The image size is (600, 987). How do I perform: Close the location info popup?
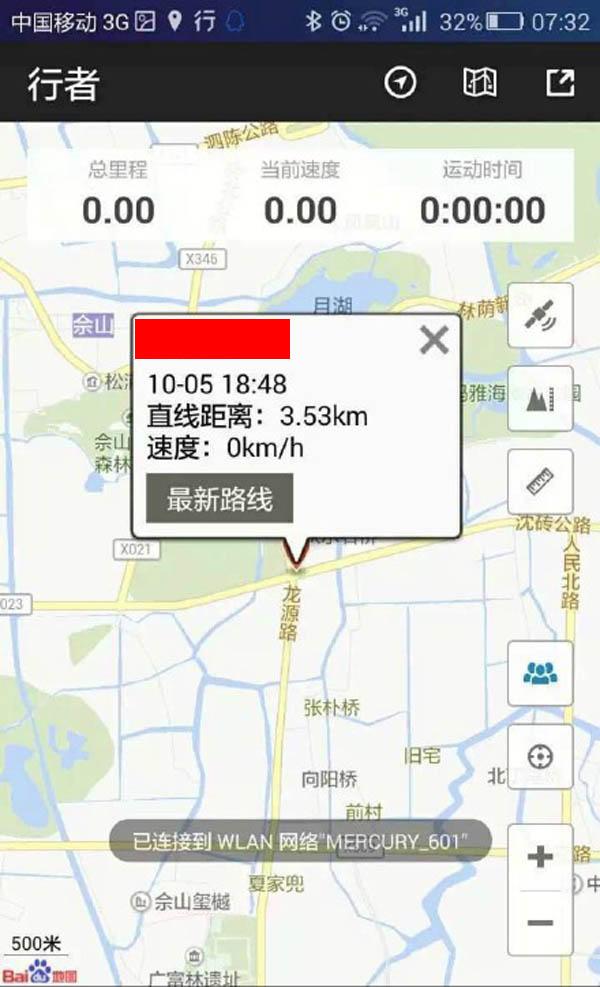click(434, 340)
